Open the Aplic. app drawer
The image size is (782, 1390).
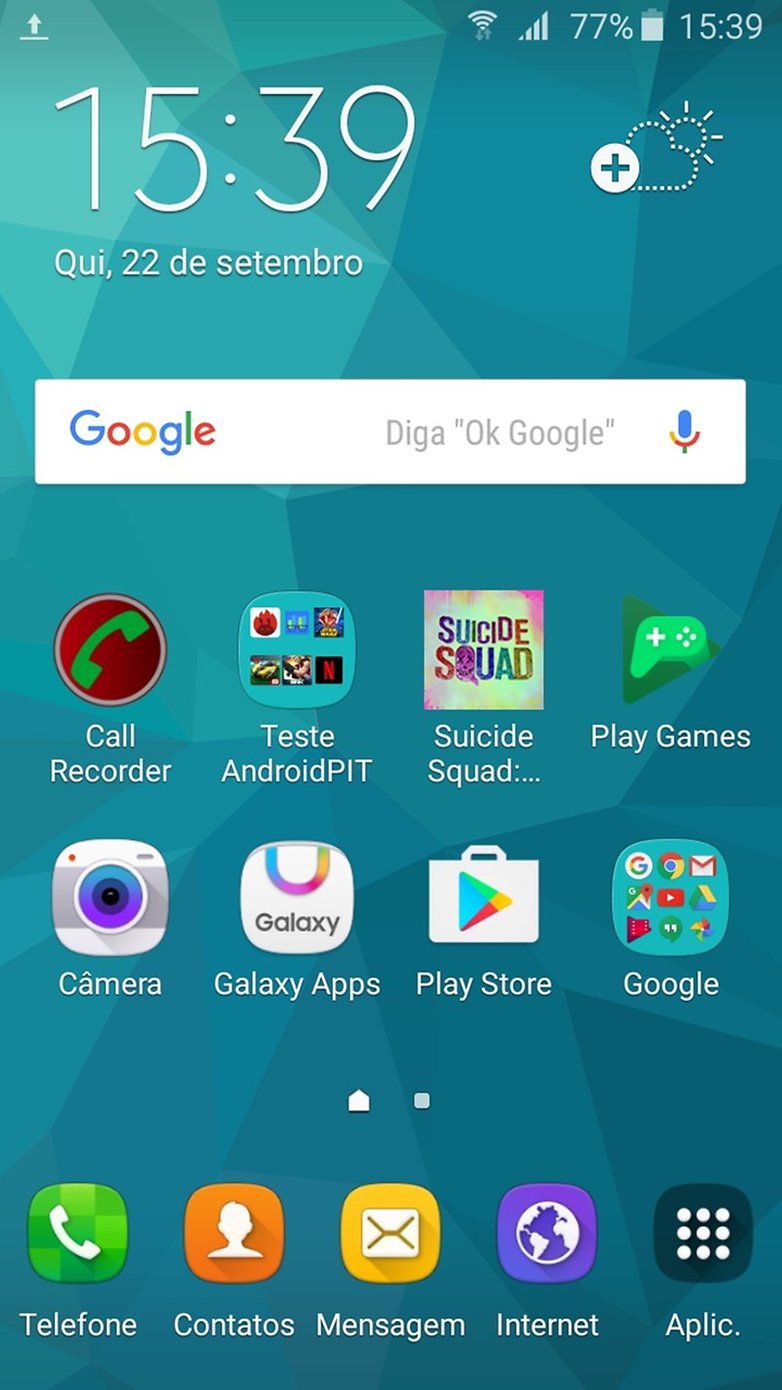tap(703, 1234)
